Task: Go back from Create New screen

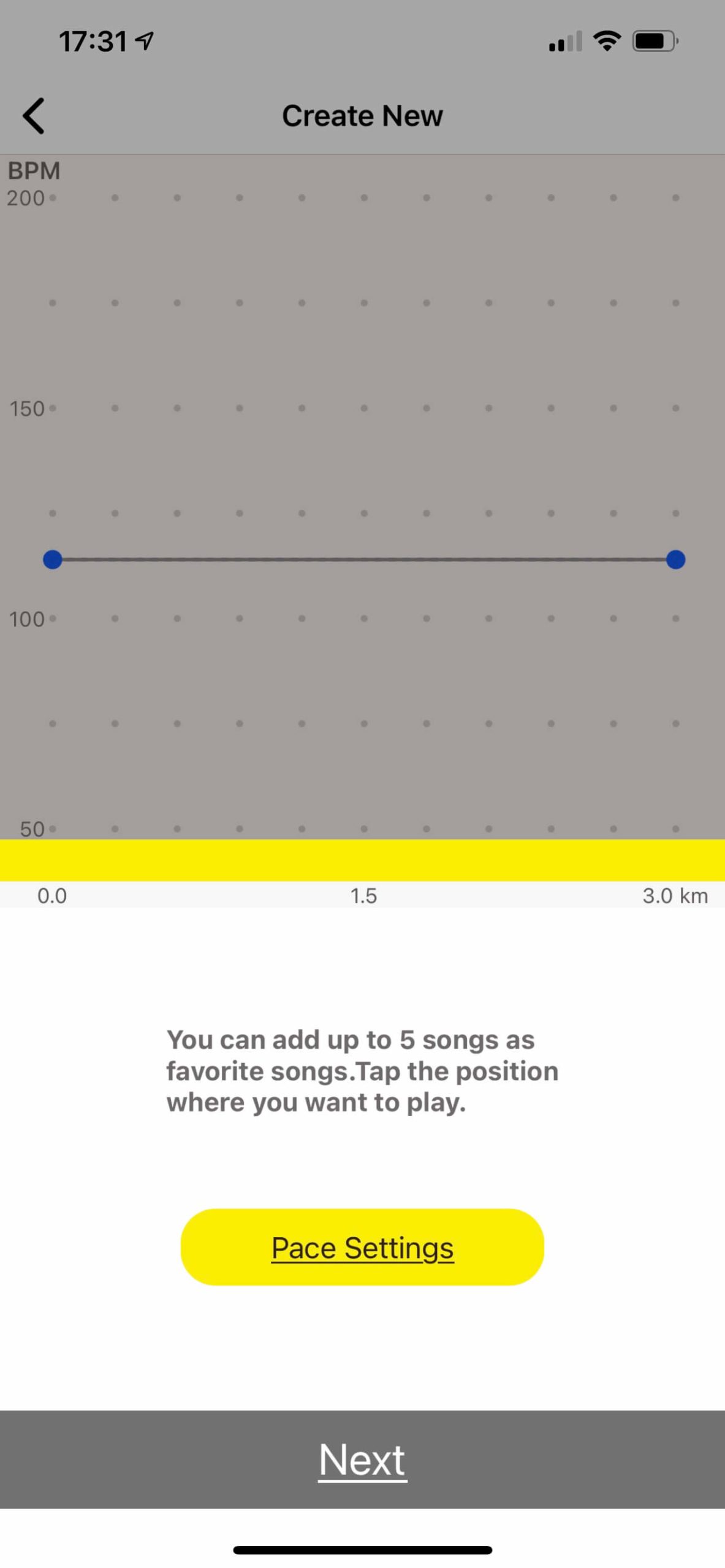Action: (34, 116)
